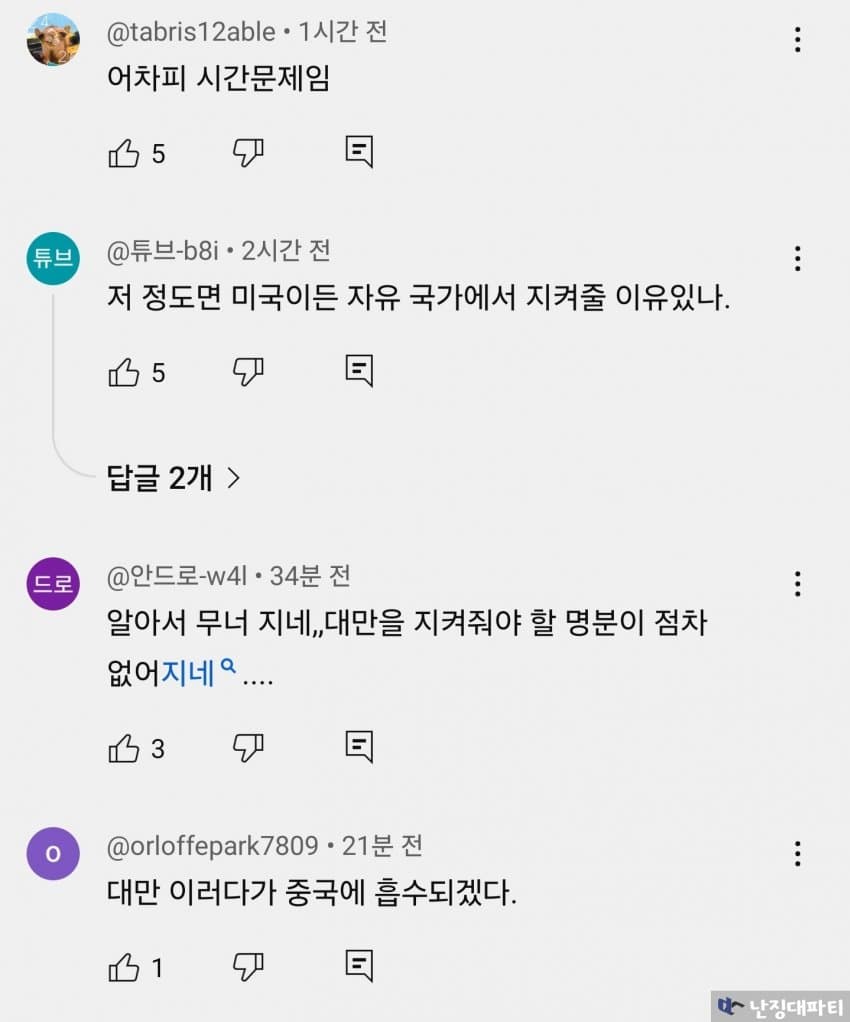Image resolution: width=850 pixels, height=1022 pixels.
Task: Dislike the comment by @tabris12able
Action: coord(247,153)
